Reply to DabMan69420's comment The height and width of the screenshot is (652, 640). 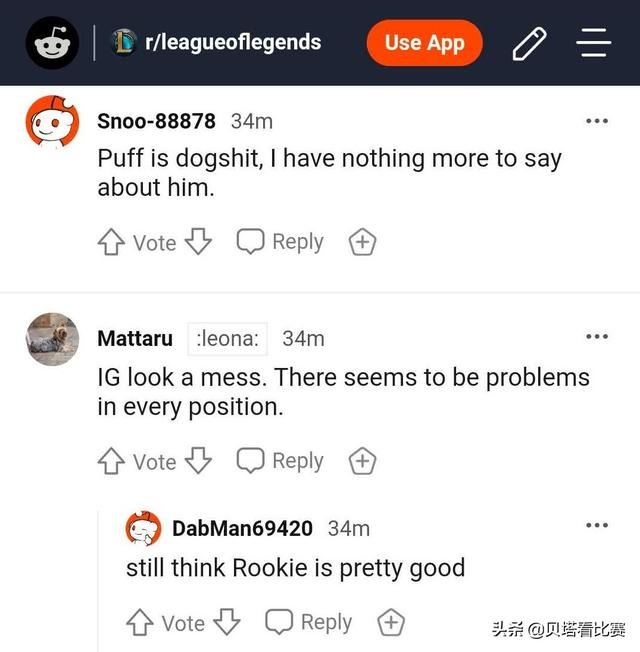click(x=309, y=622)
